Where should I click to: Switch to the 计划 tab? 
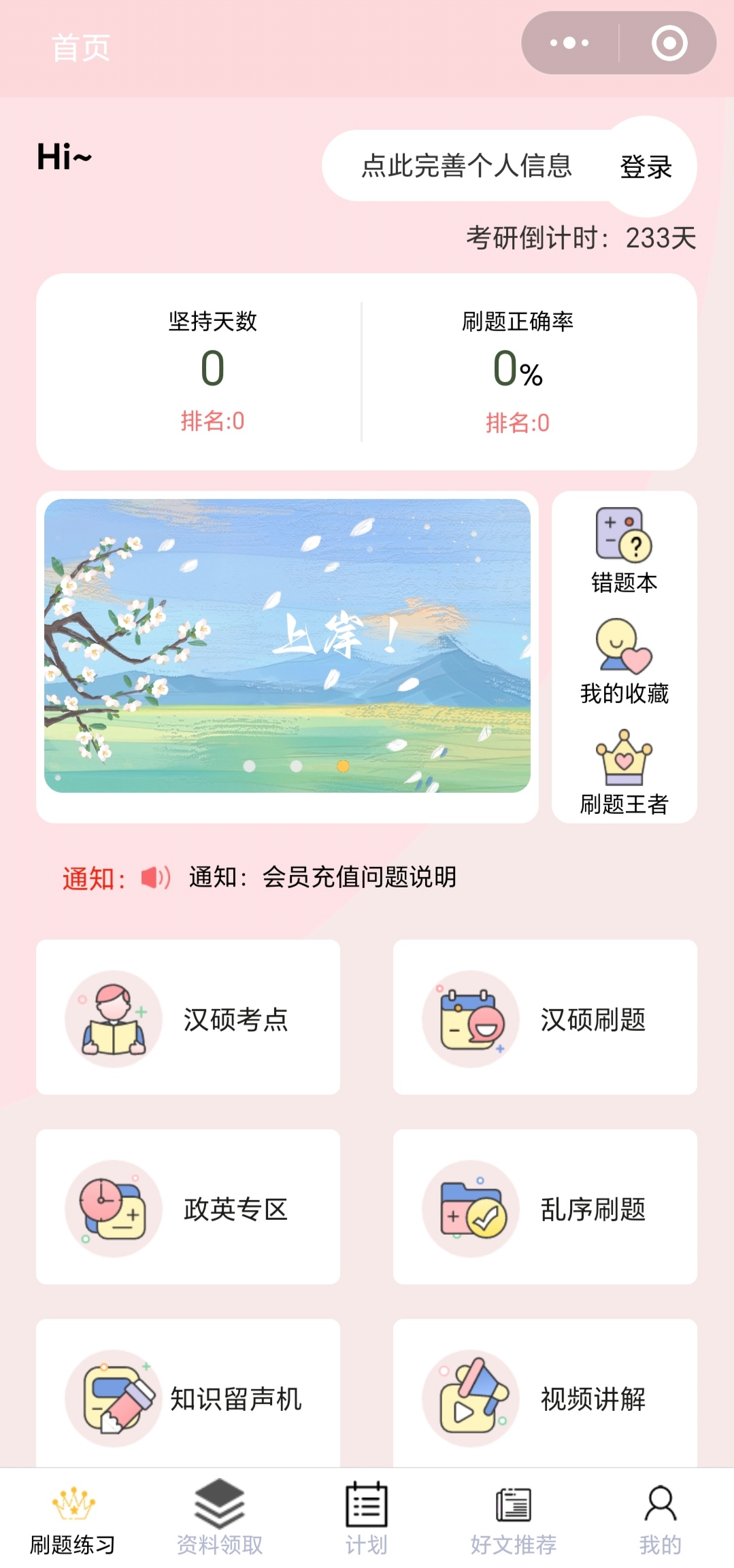[367, 1518]
